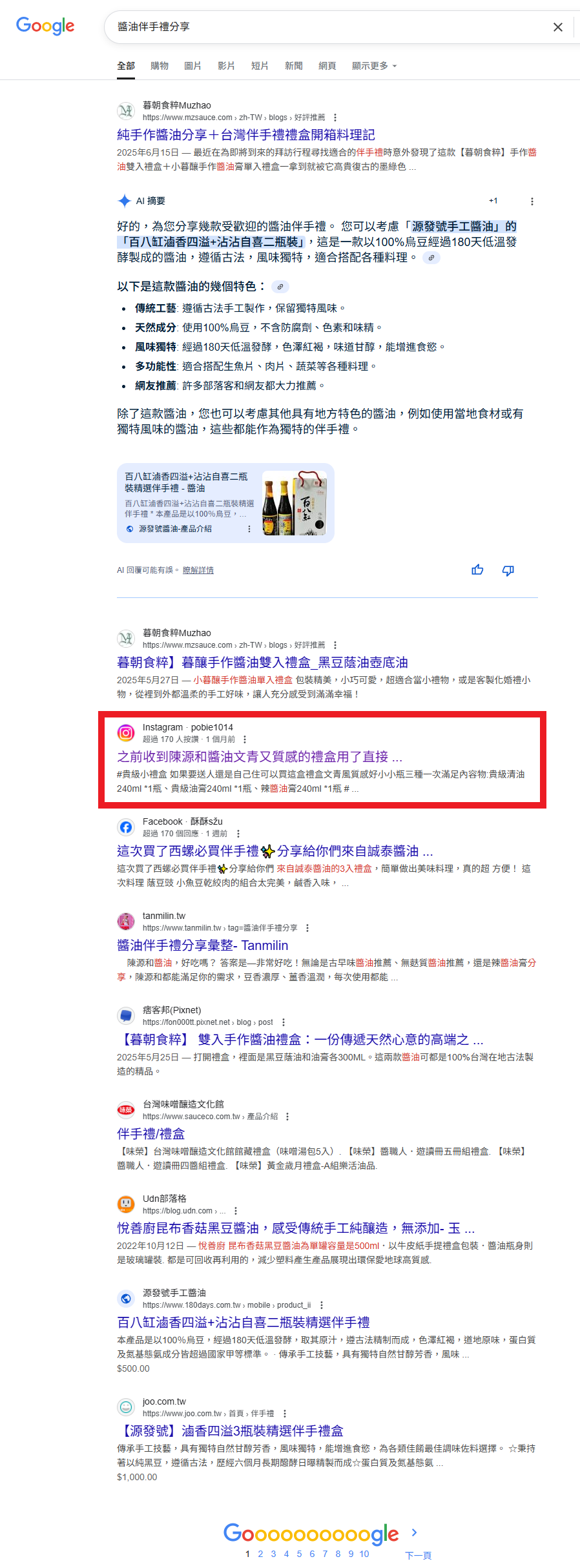This screenshot has height=1568, width=580.
Task: Open Instagram result 之前收到陳源和醬油
Action: tap(259, 756)
